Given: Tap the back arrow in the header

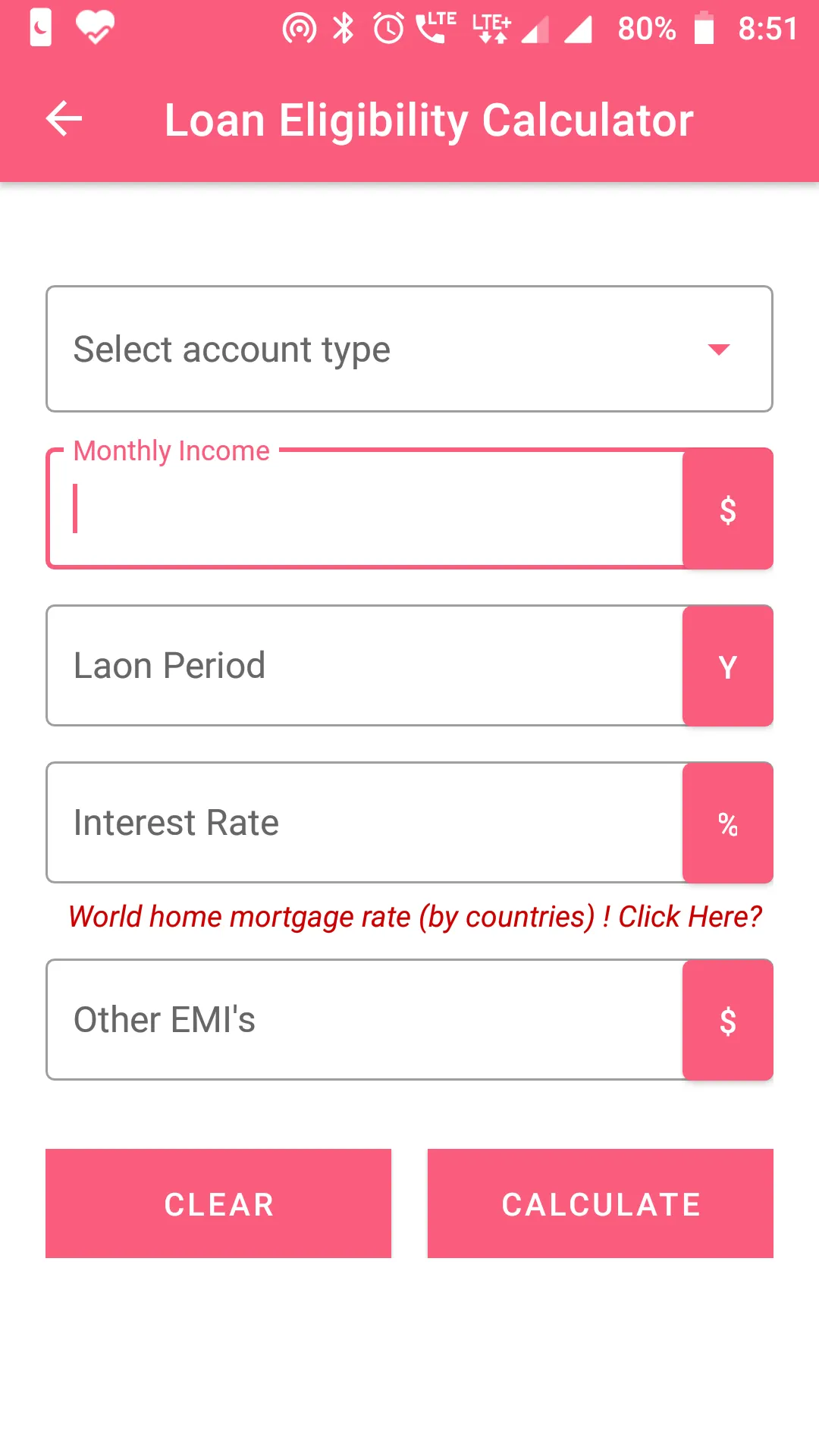Looking at the screenshot, I should [64, 118].
